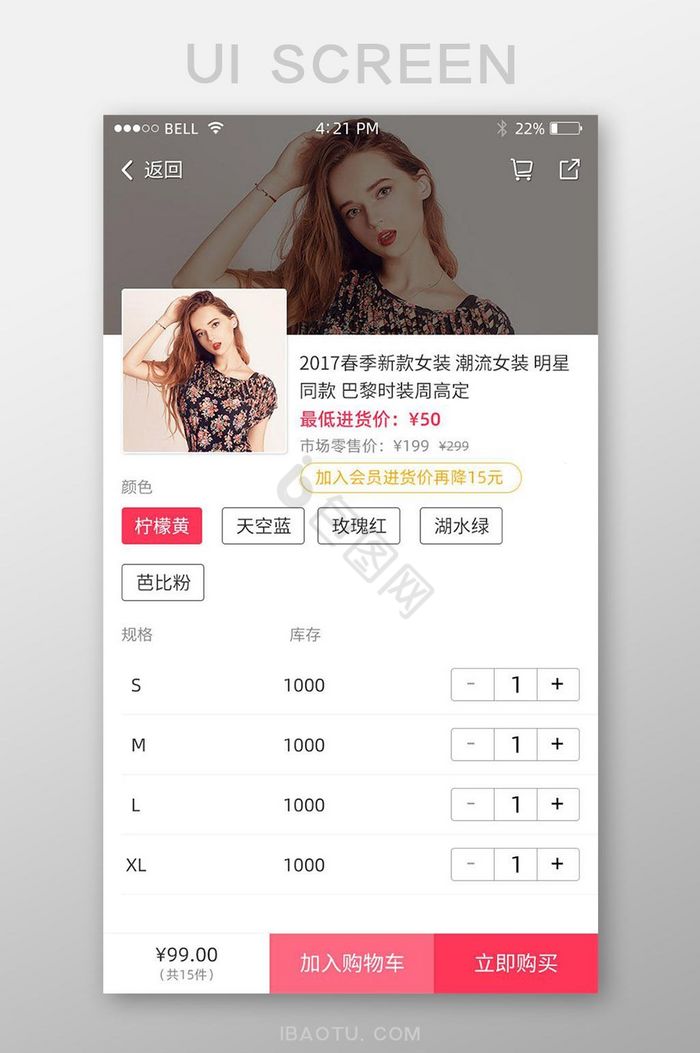Viewport: 700px width, 1053px height.
Task: Share this product
Action: coord(569,169)
